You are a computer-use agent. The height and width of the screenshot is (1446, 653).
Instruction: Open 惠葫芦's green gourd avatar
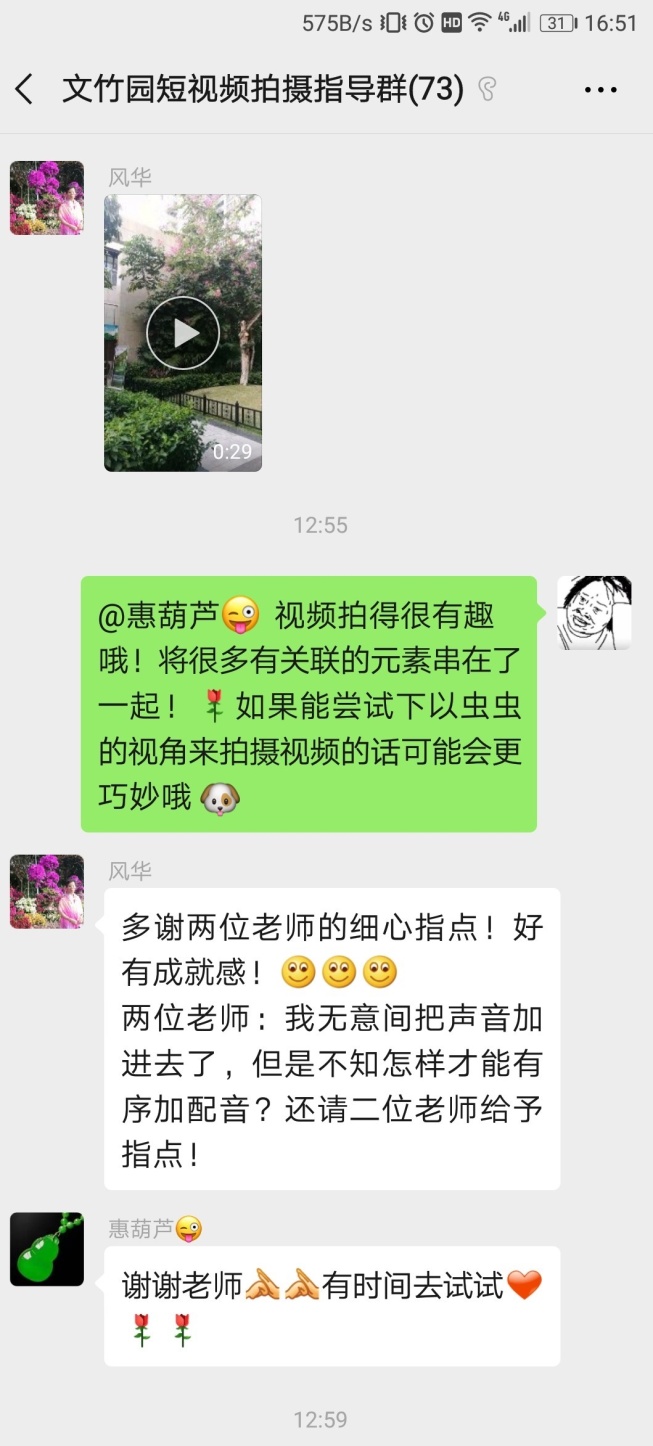click(x=47, y=1248)
